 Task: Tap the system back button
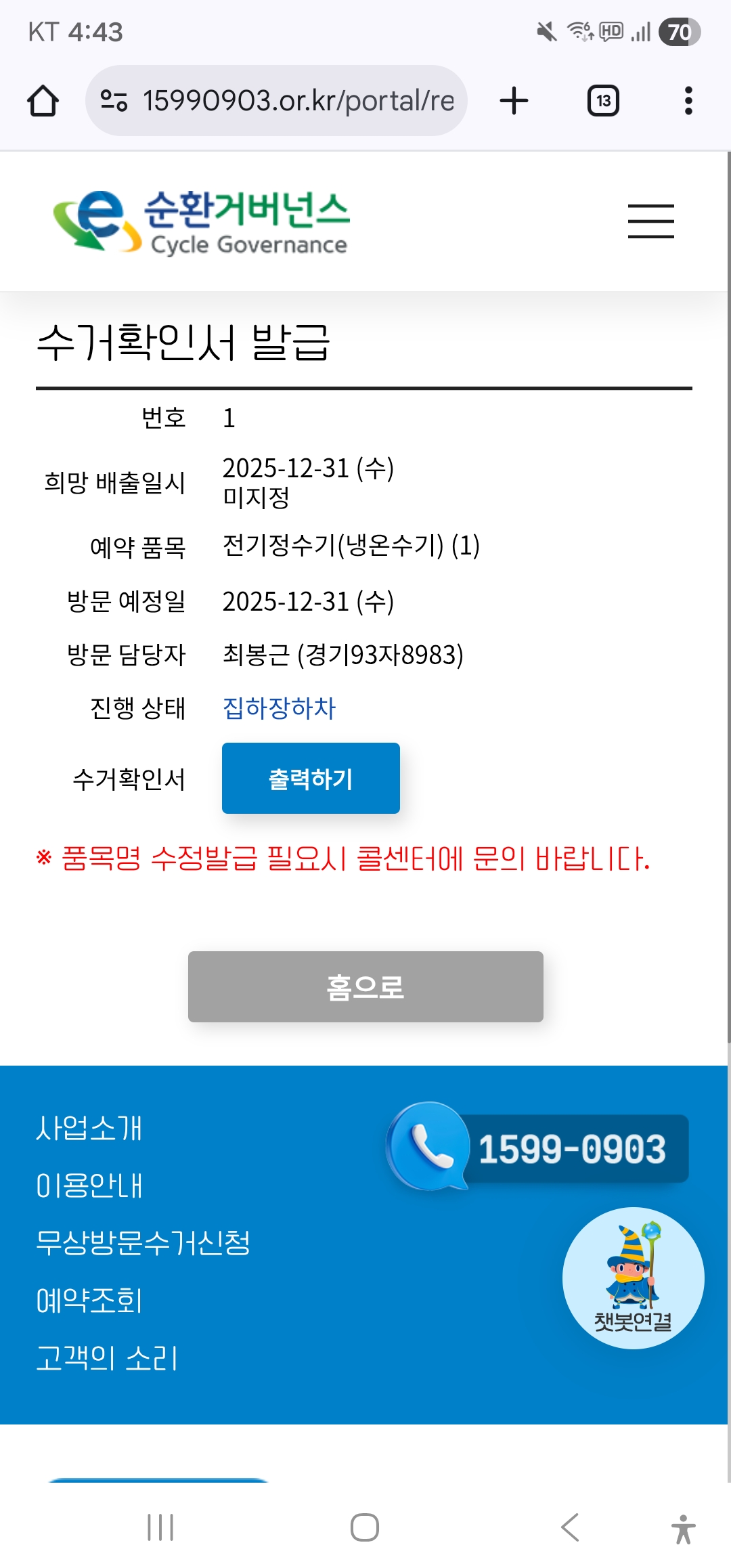tap(570, 1527)
